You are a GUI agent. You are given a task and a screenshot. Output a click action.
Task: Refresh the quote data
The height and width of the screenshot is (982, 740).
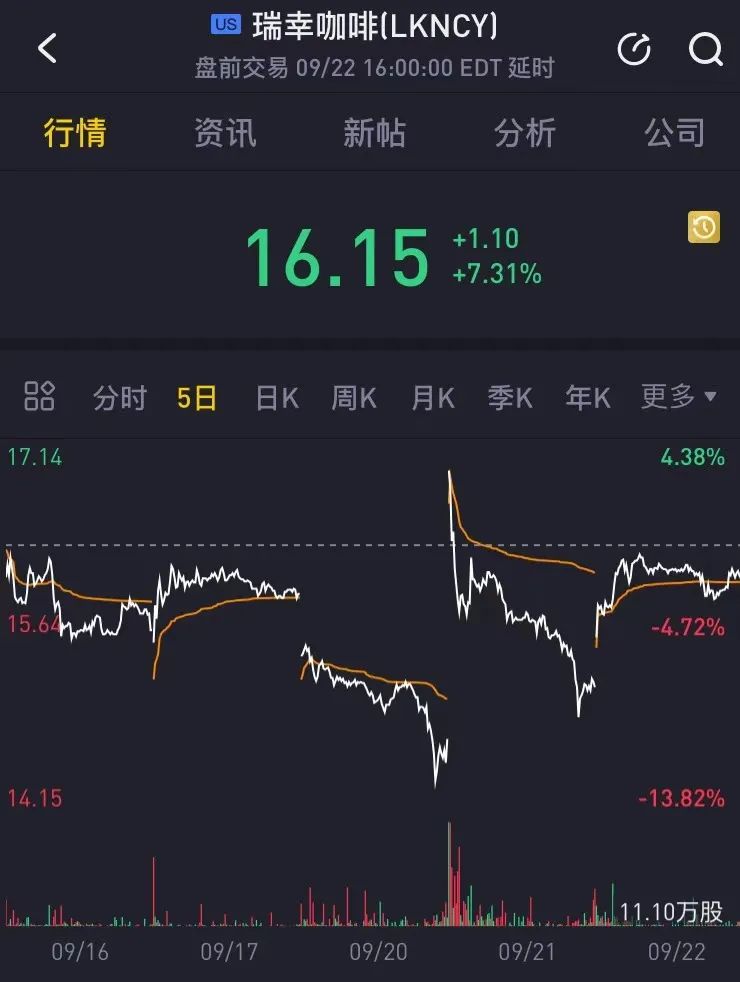(634, 48)
